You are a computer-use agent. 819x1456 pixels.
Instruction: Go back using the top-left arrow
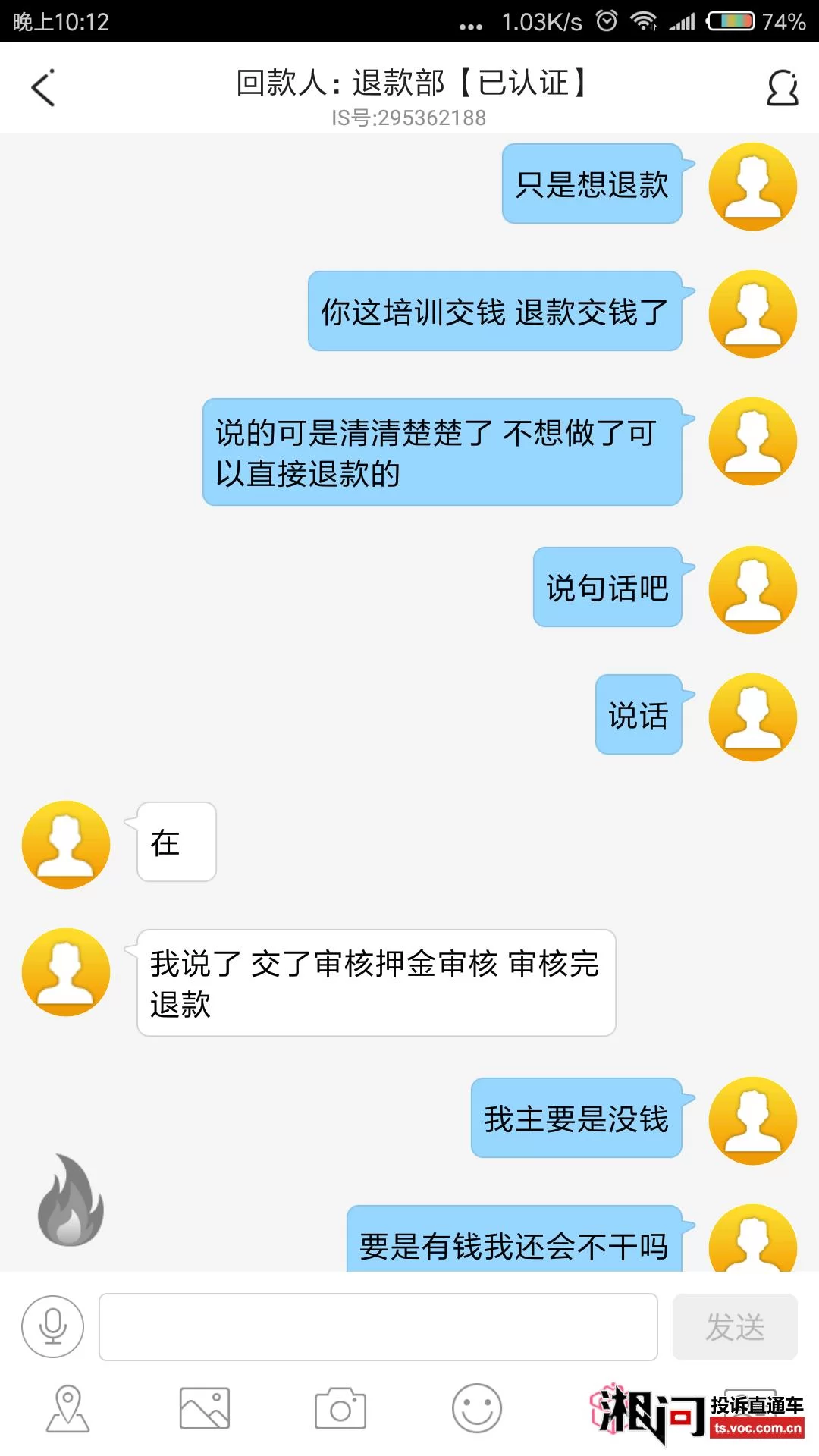click(x=43, y=88)
